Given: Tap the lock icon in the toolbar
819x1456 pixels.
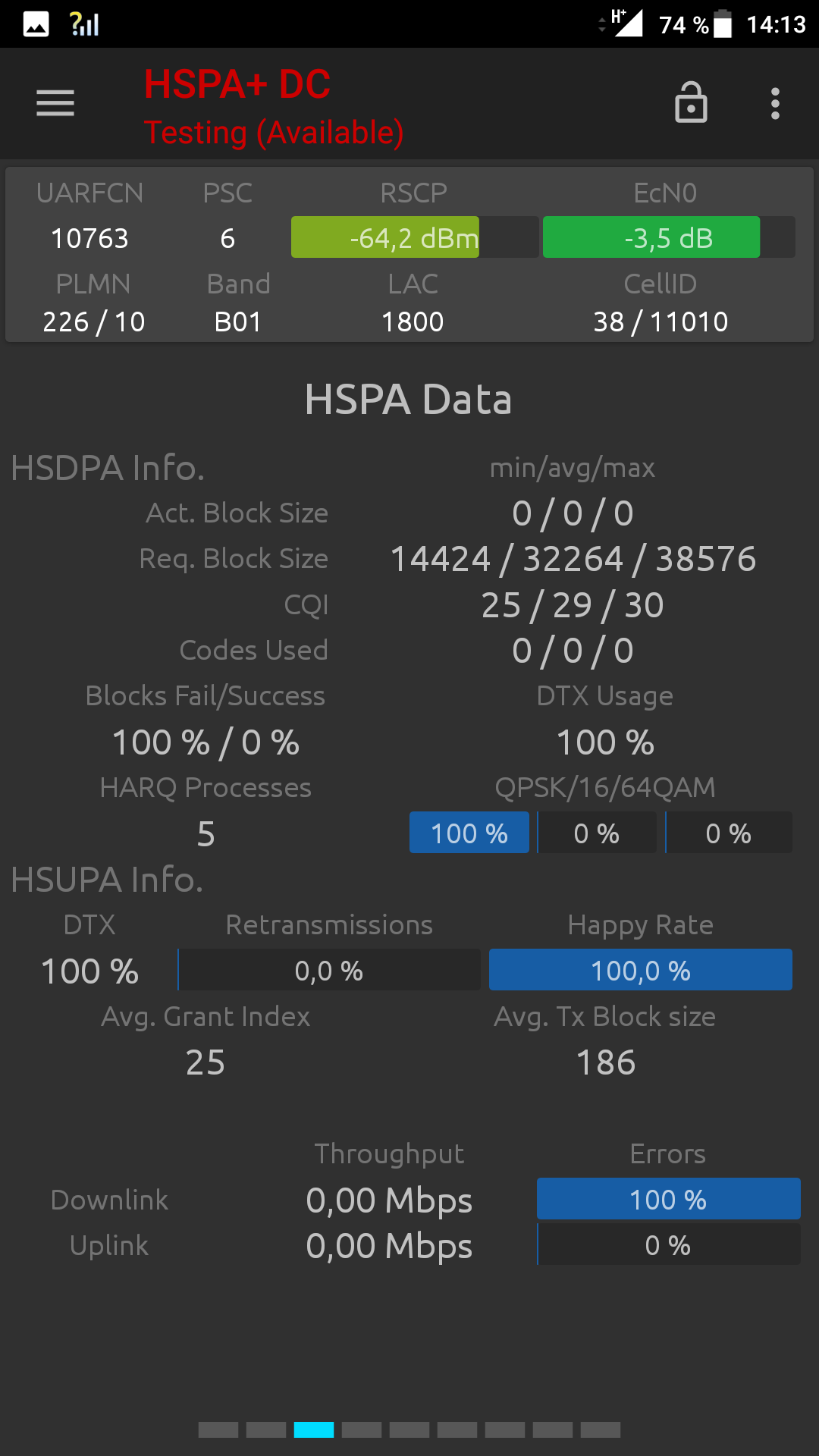Looking at the screenshot, I should (x=691, y=103).
